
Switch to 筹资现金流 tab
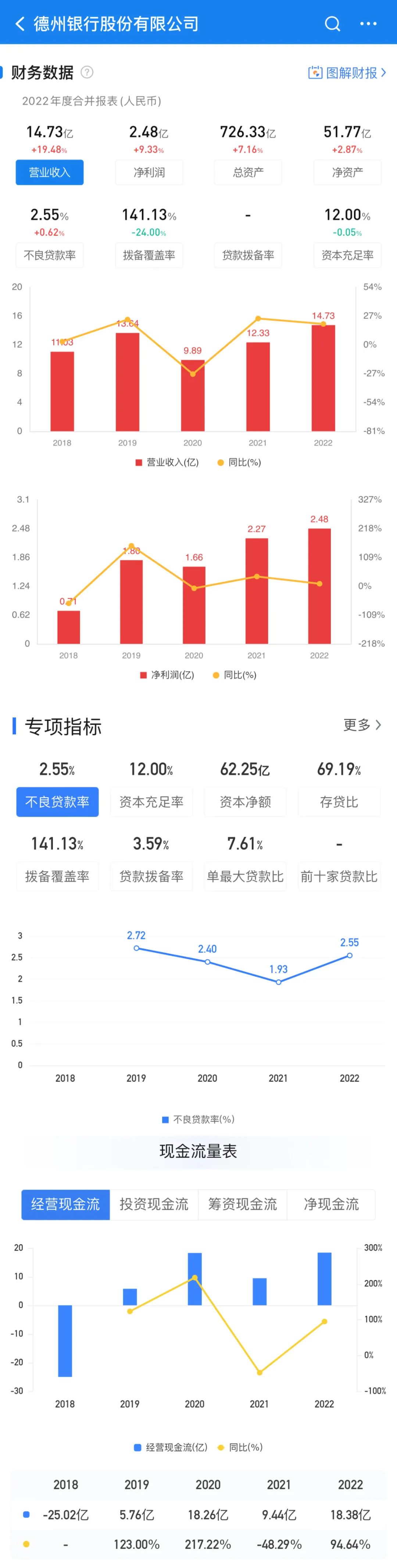[x=243, y=1204]
